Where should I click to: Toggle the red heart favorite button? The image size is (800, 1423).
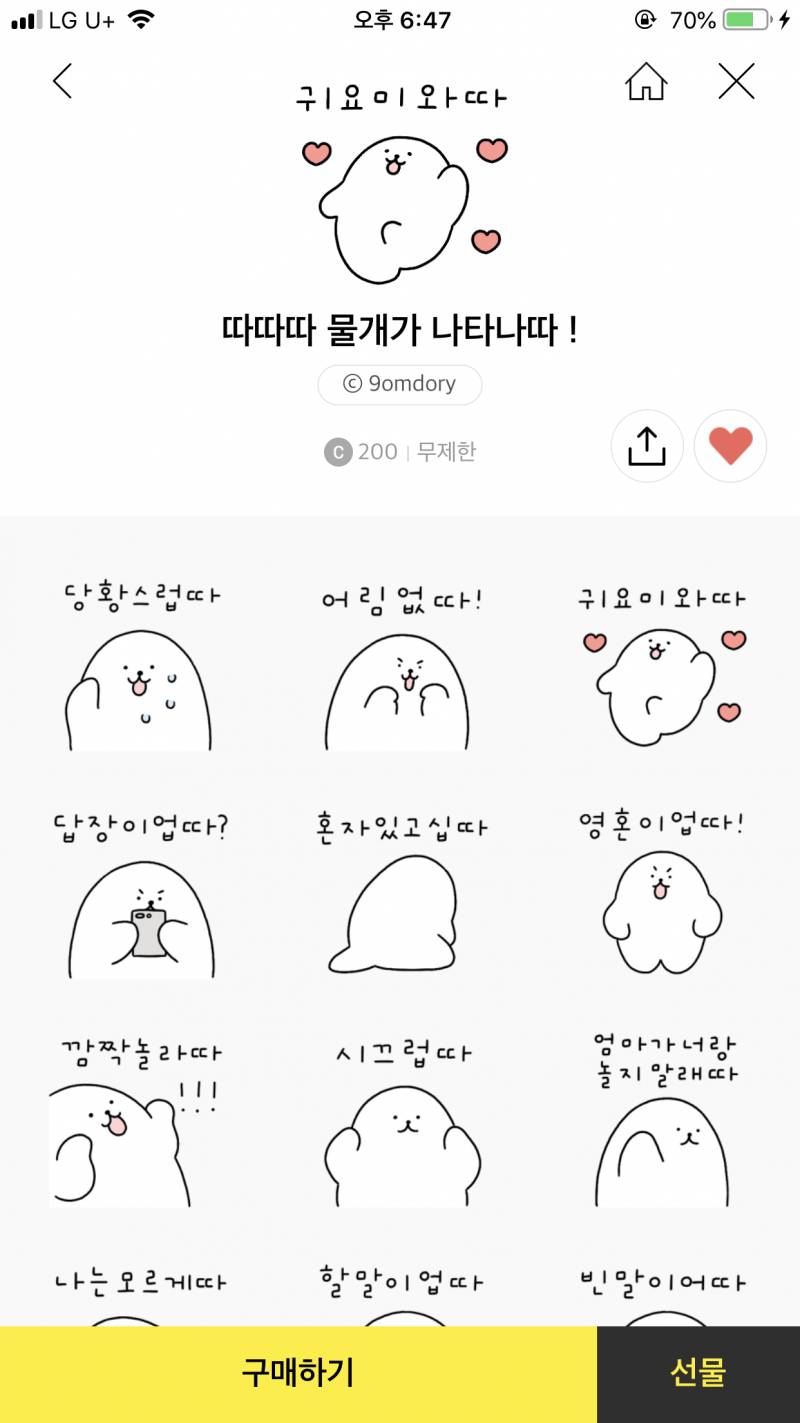click(x=729, y=446)
